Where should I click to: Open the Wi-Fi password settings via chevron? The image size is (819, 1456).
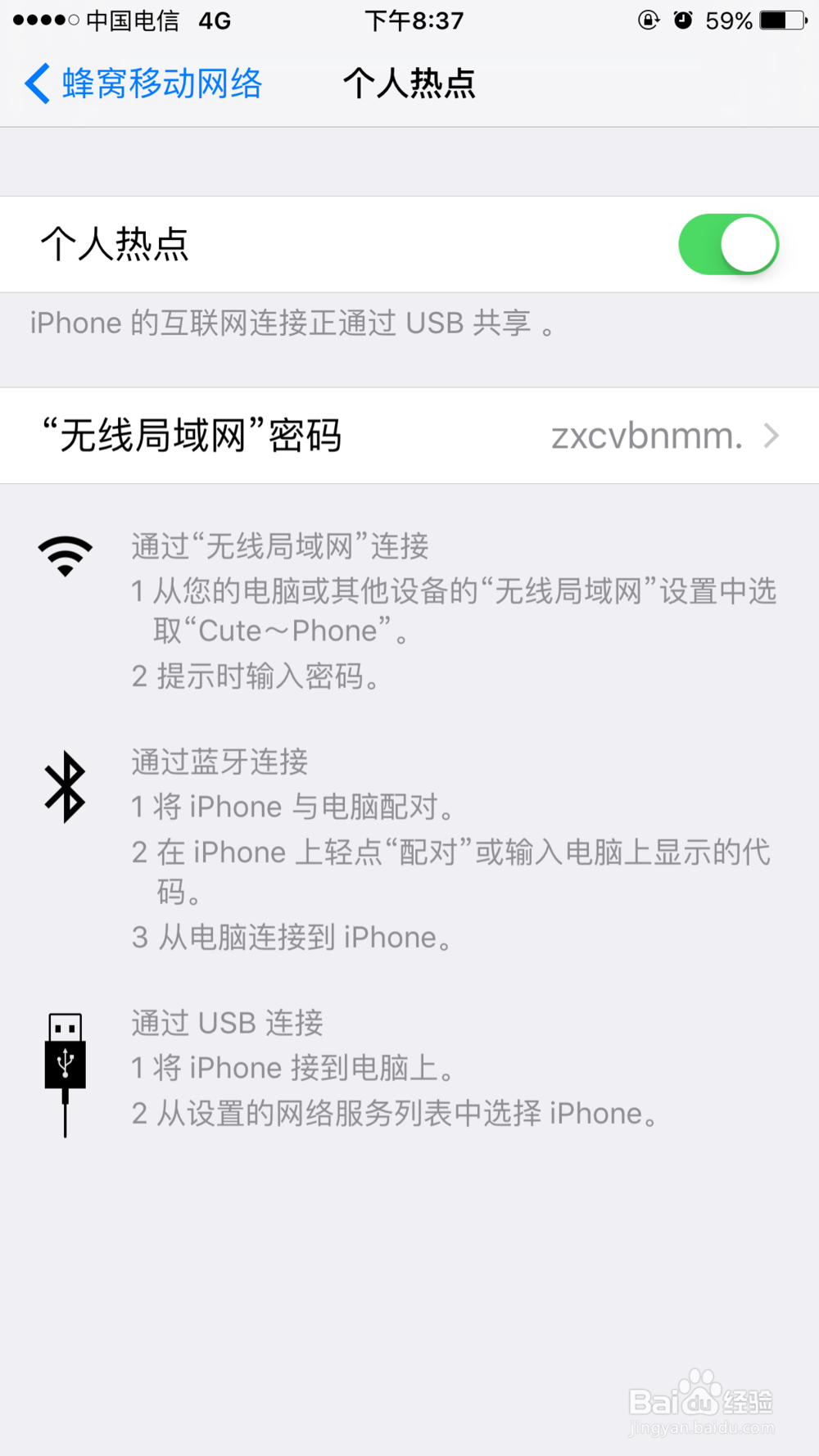click(770, 436)
